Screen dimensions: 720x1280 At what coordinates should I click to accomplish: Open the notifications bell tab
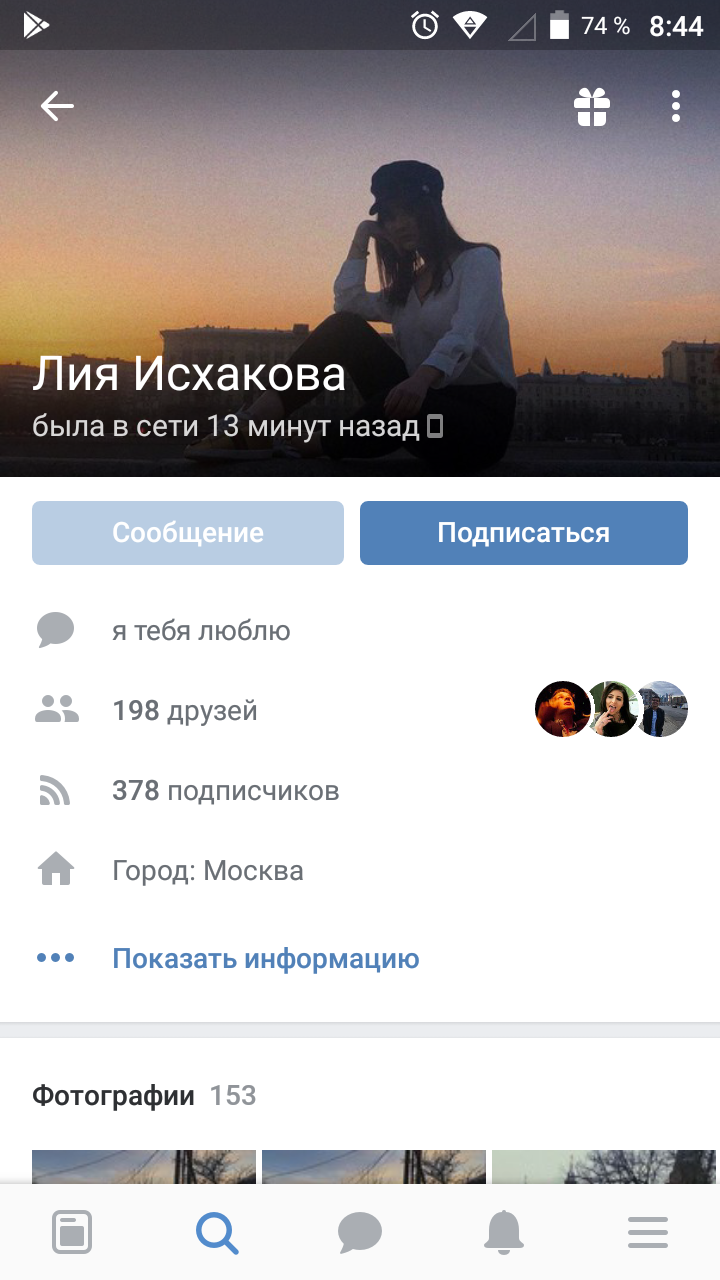pos(504,1232)
